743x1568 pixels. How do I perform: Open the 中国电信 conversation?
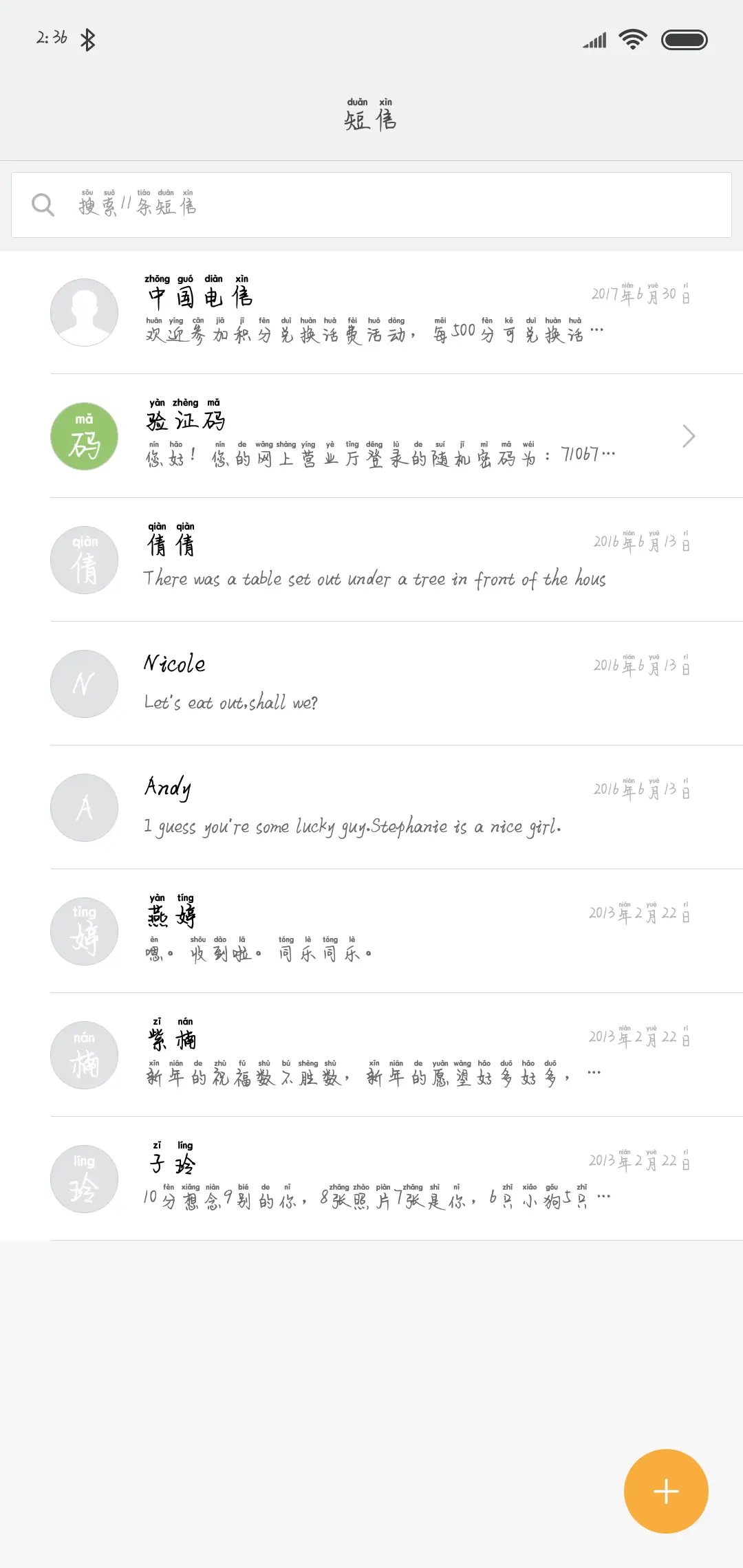[371, 312]
